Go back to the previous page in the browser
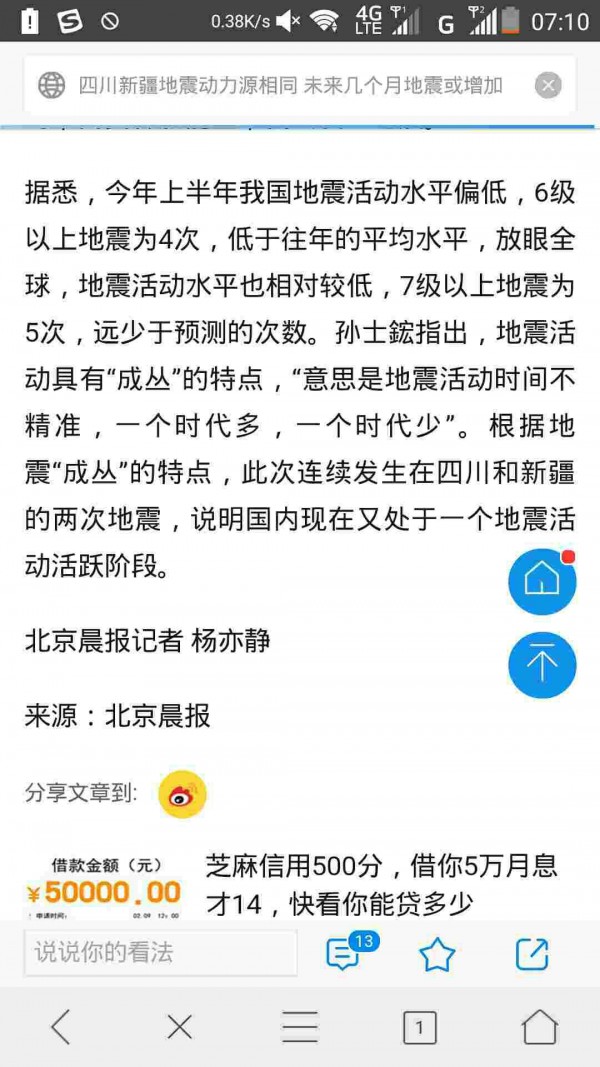The image size is (600, 1067). (x=60, y=1027)
